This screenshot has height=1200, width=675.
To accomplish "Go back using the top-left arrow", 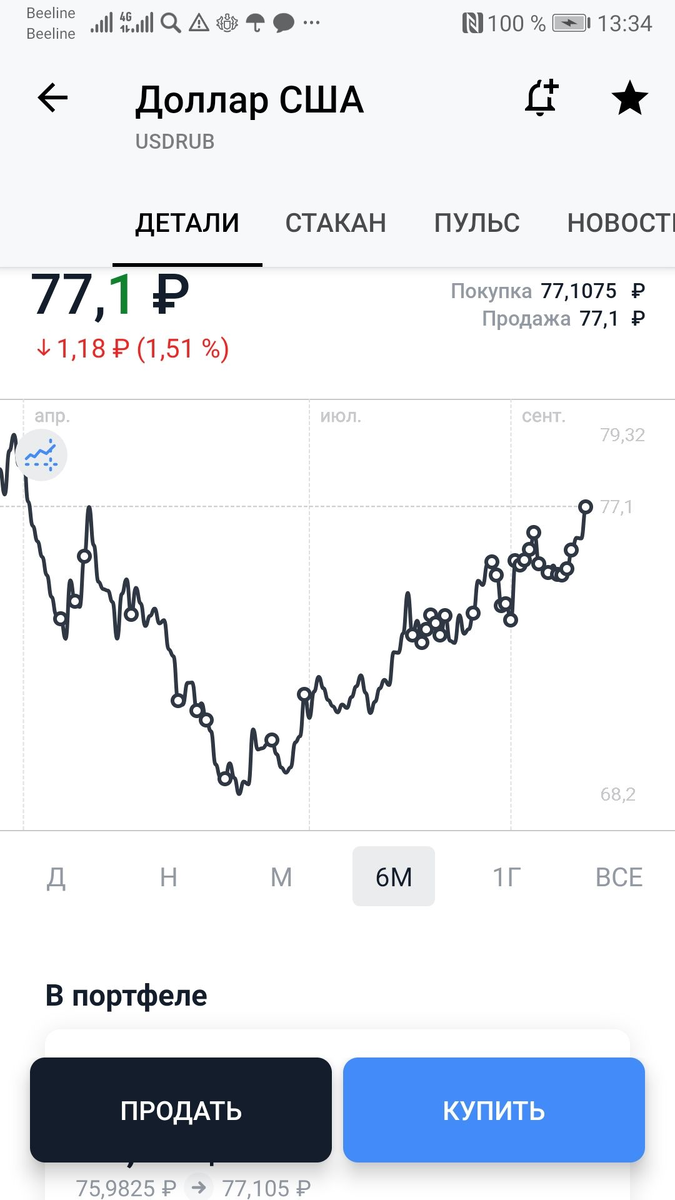I will (x=52, y=98).
